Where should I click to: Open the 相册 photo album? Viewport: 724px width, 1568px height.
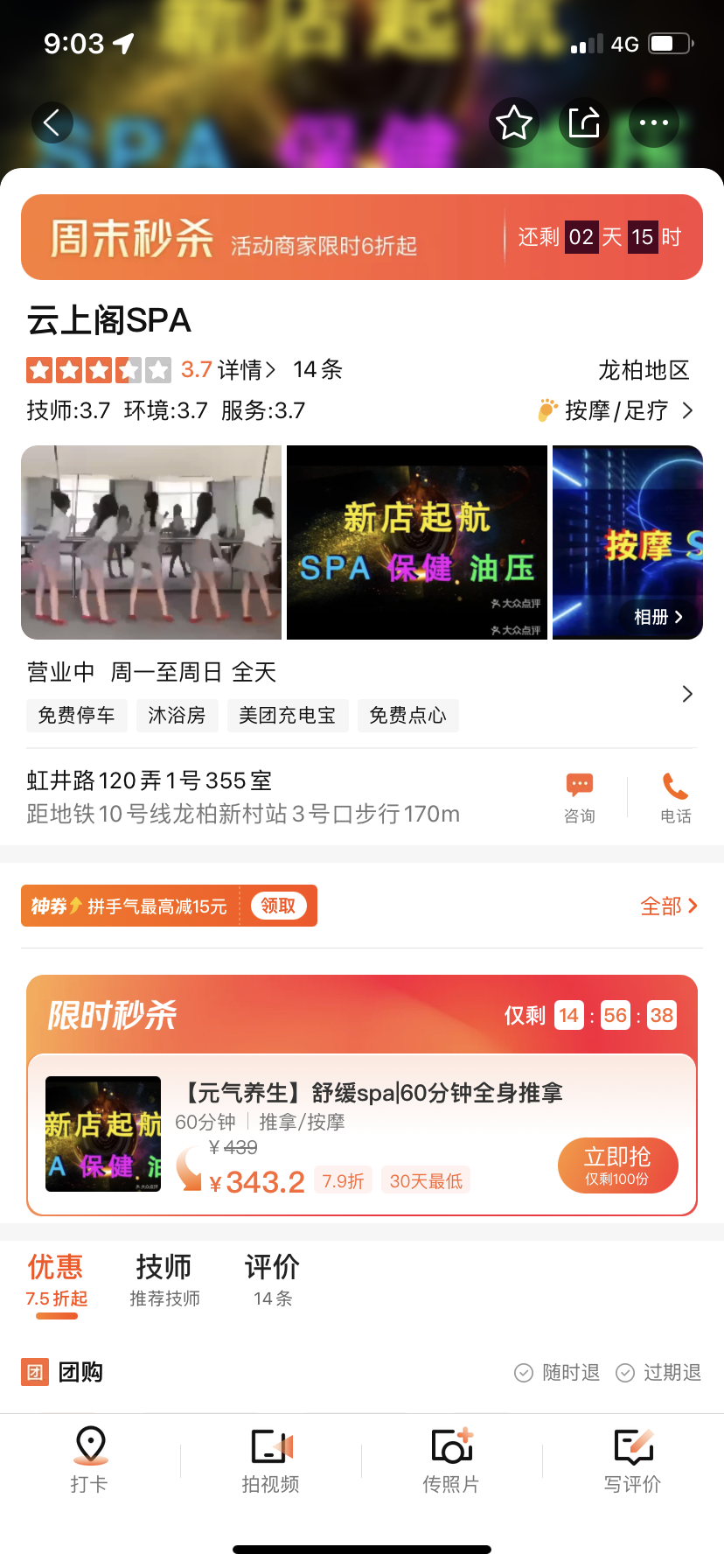[x=658, y=617]
